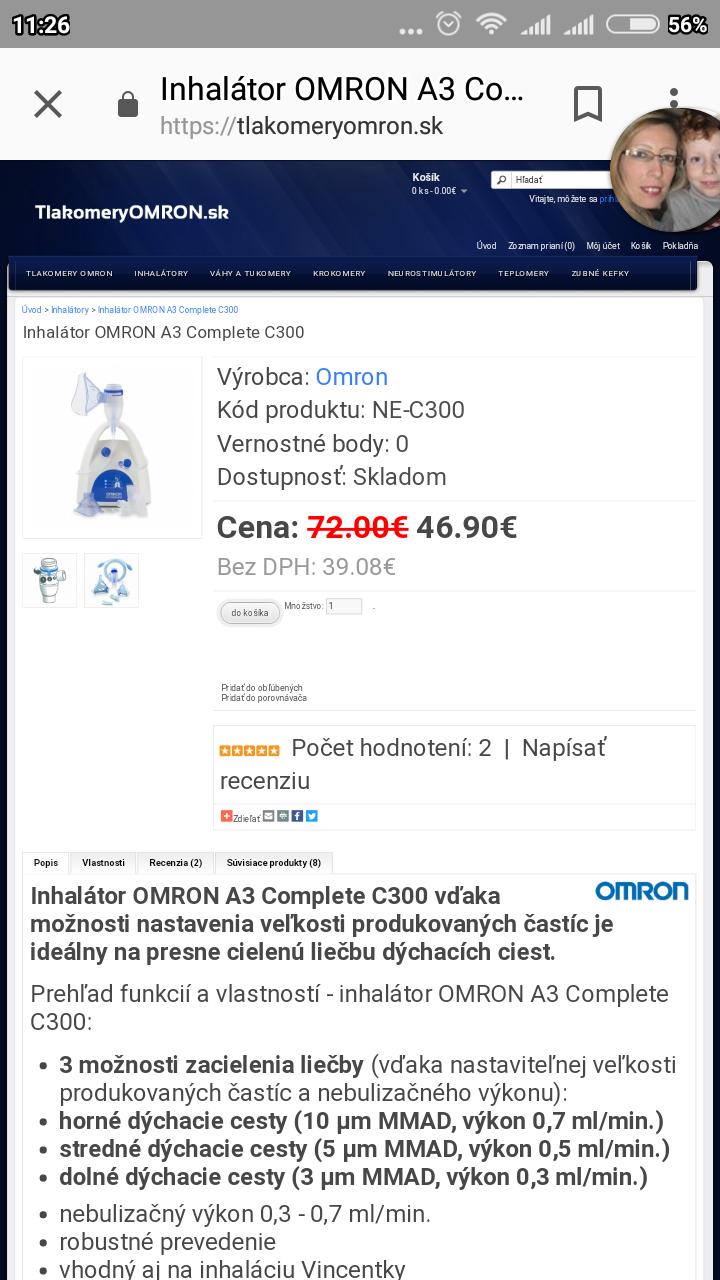The image size is (720, 1280).
Task: Add inhaler to cart with 'do košíka'
Action: pyautogui.click(x=250, y=613)
